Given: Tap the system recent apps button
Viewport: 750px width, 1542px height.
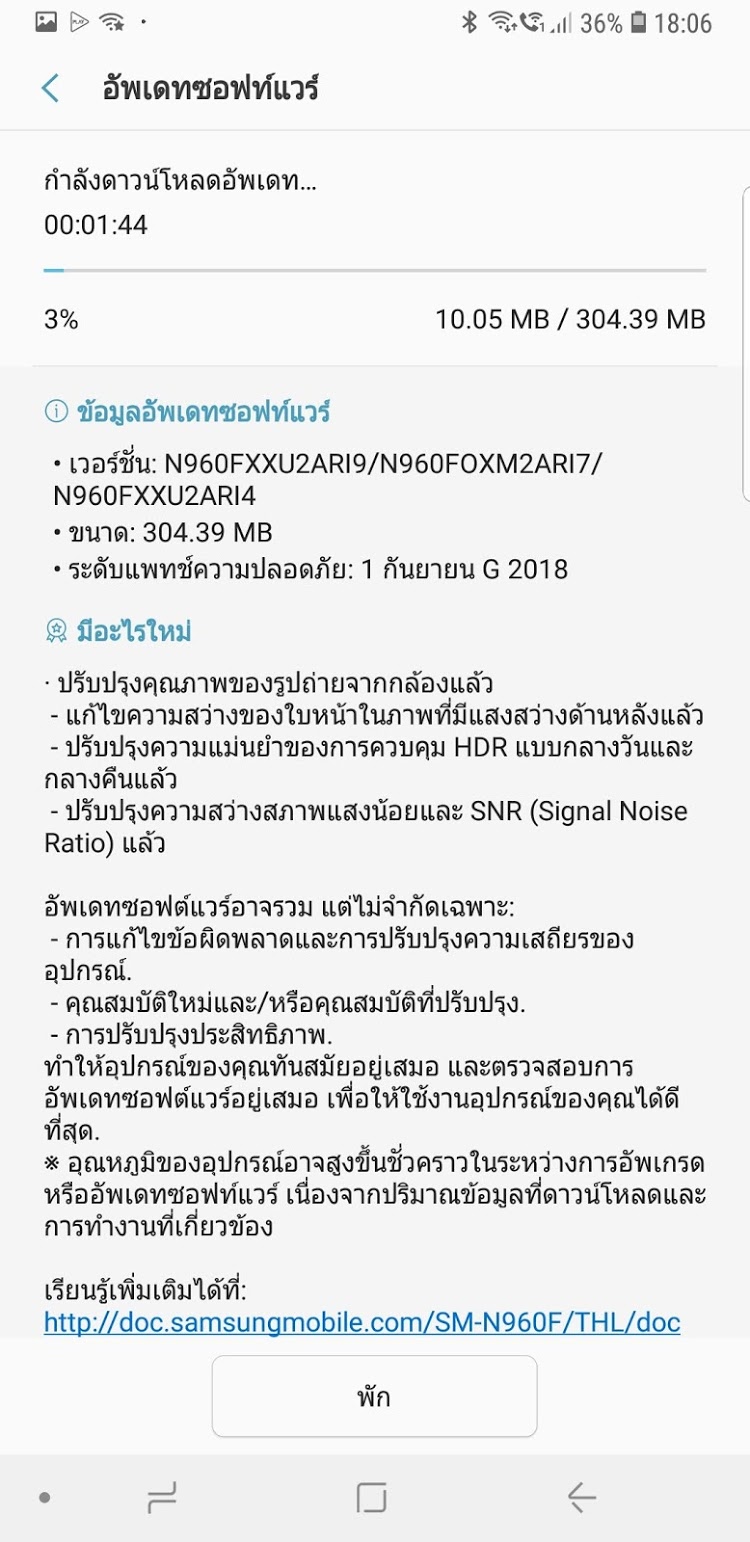Looking at the screenshot, I should click(x=162, y=1497).
